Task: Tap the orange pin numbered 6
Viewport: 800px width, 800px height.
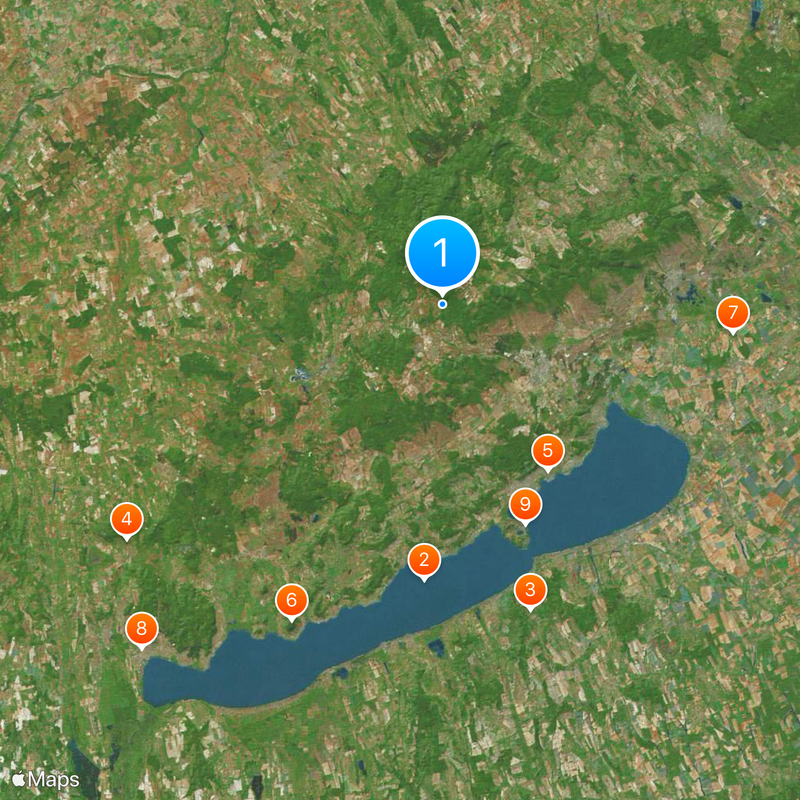Action: click(291, 600)
